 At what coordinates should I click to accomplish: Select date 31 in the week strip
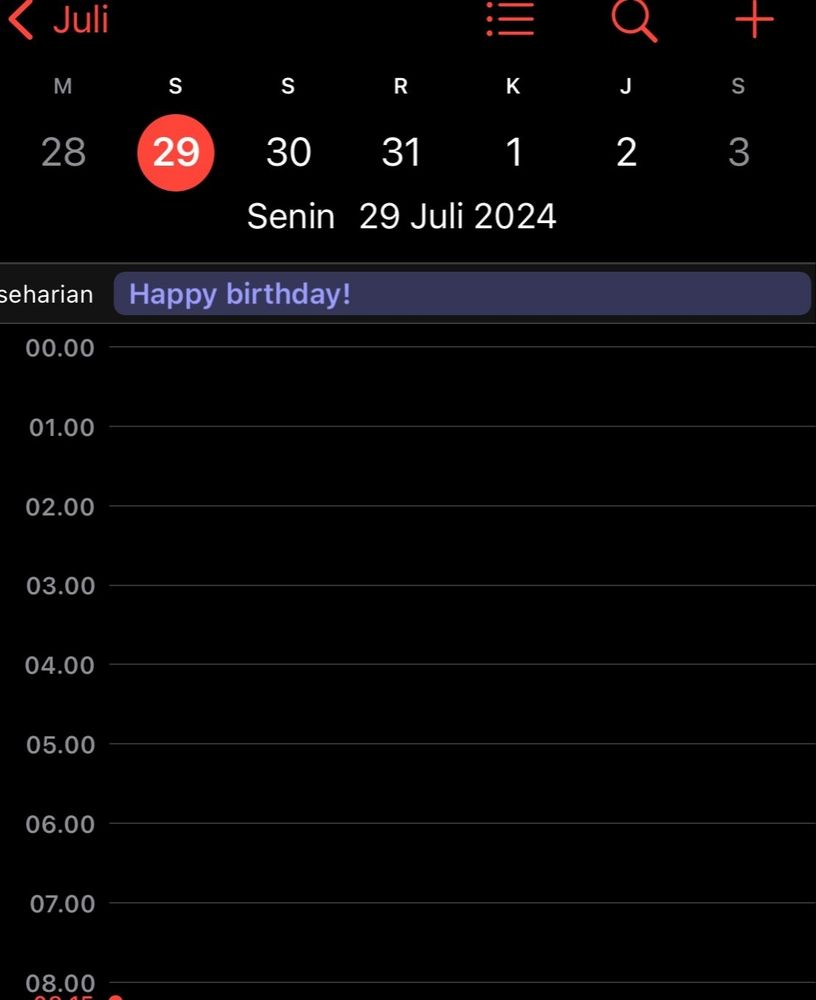pyautogui.click(x=401, y=152)
